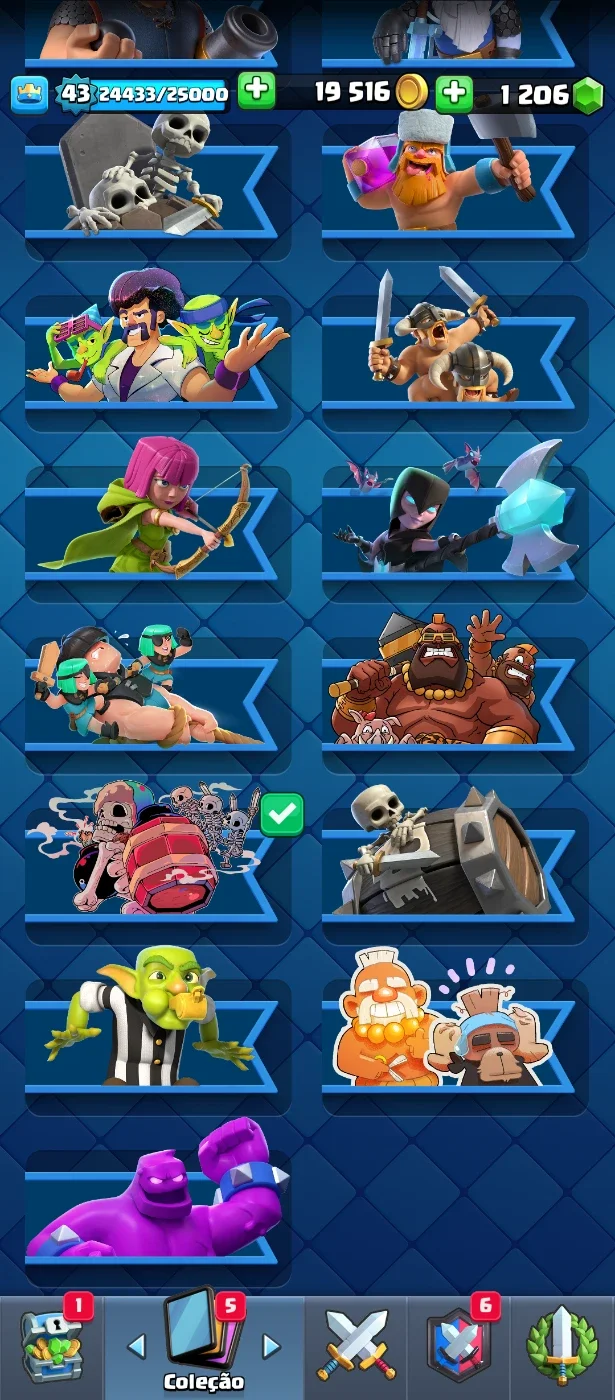The image size is (615, 1400).
Task: Select the monk and hog sticker banner
Action: (455, 1035)
